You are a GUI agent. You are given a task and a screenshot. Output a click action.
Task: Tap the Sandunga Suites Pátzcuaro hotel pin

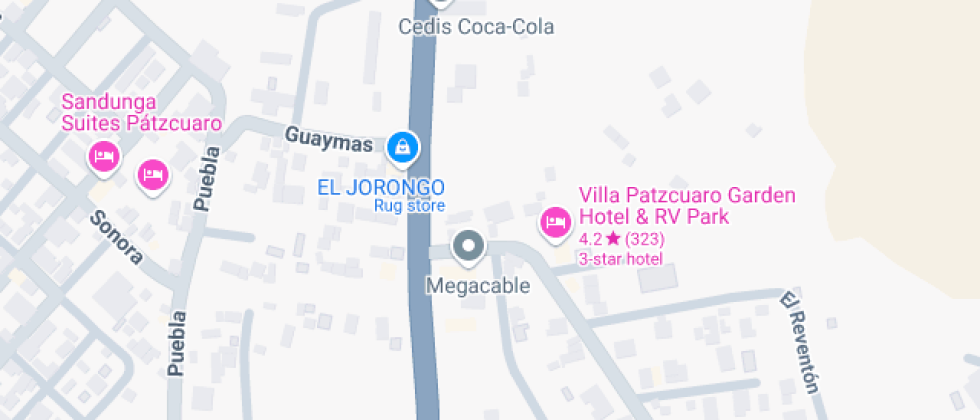click(102, 156)
